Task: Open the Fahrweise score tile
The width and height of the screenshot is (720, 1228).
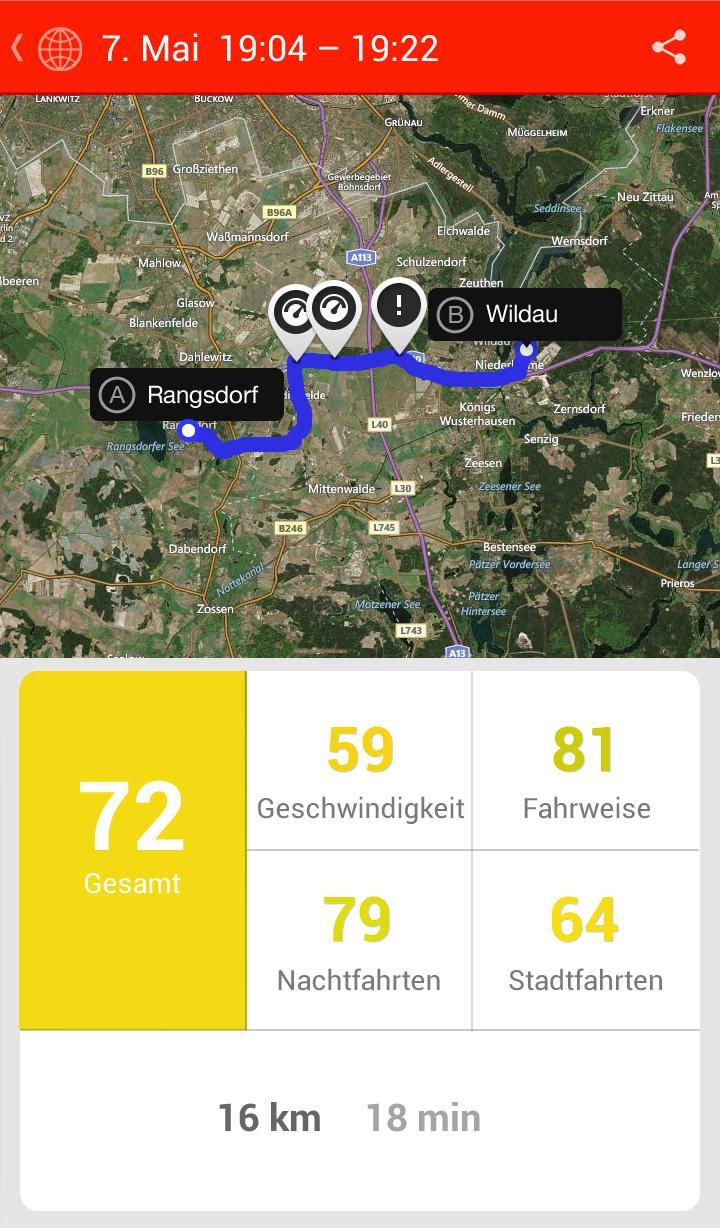Action: tap(586, 762)
